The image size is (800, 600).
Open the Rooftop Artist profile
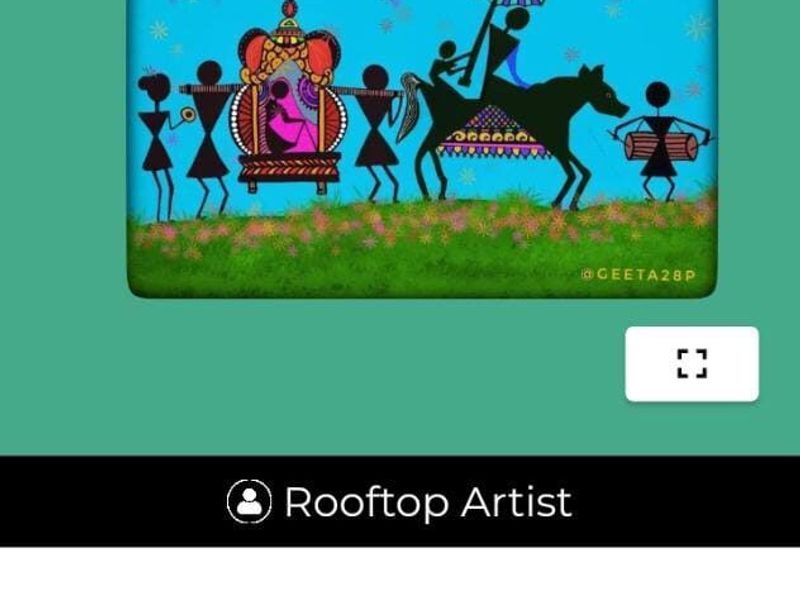pos(400,502)
